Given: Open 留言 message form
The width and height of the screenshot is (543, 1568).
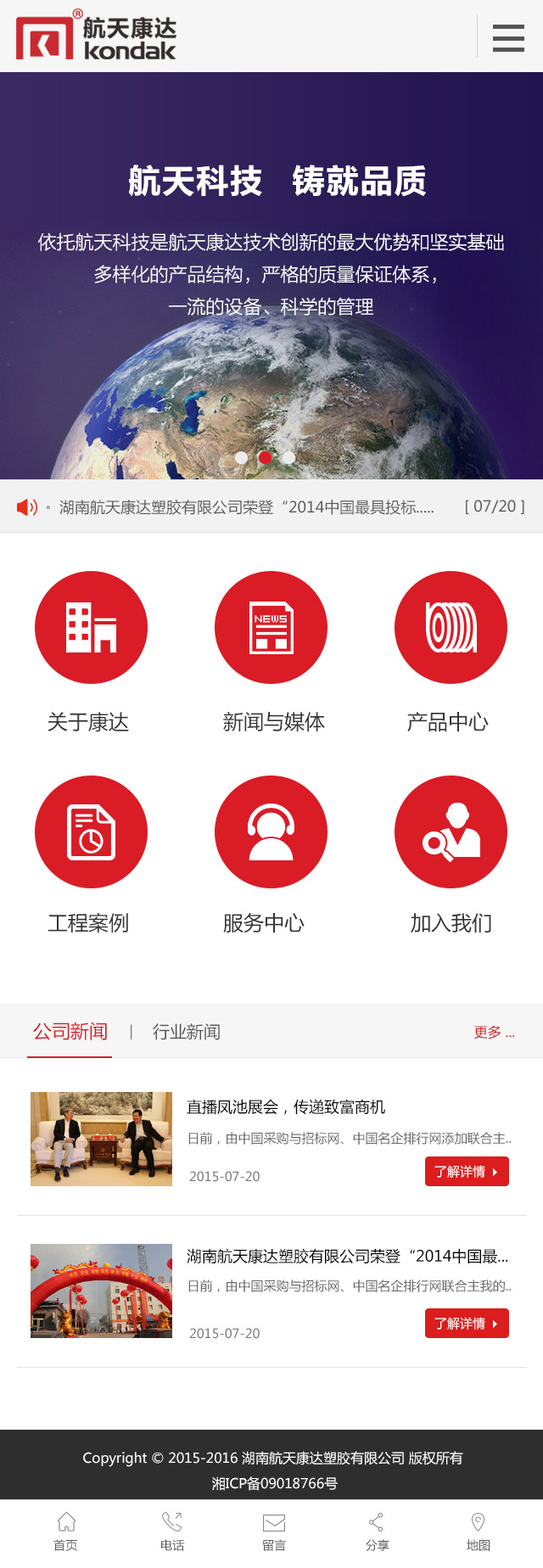Looking at the screenshot, I should (274, 1532).
